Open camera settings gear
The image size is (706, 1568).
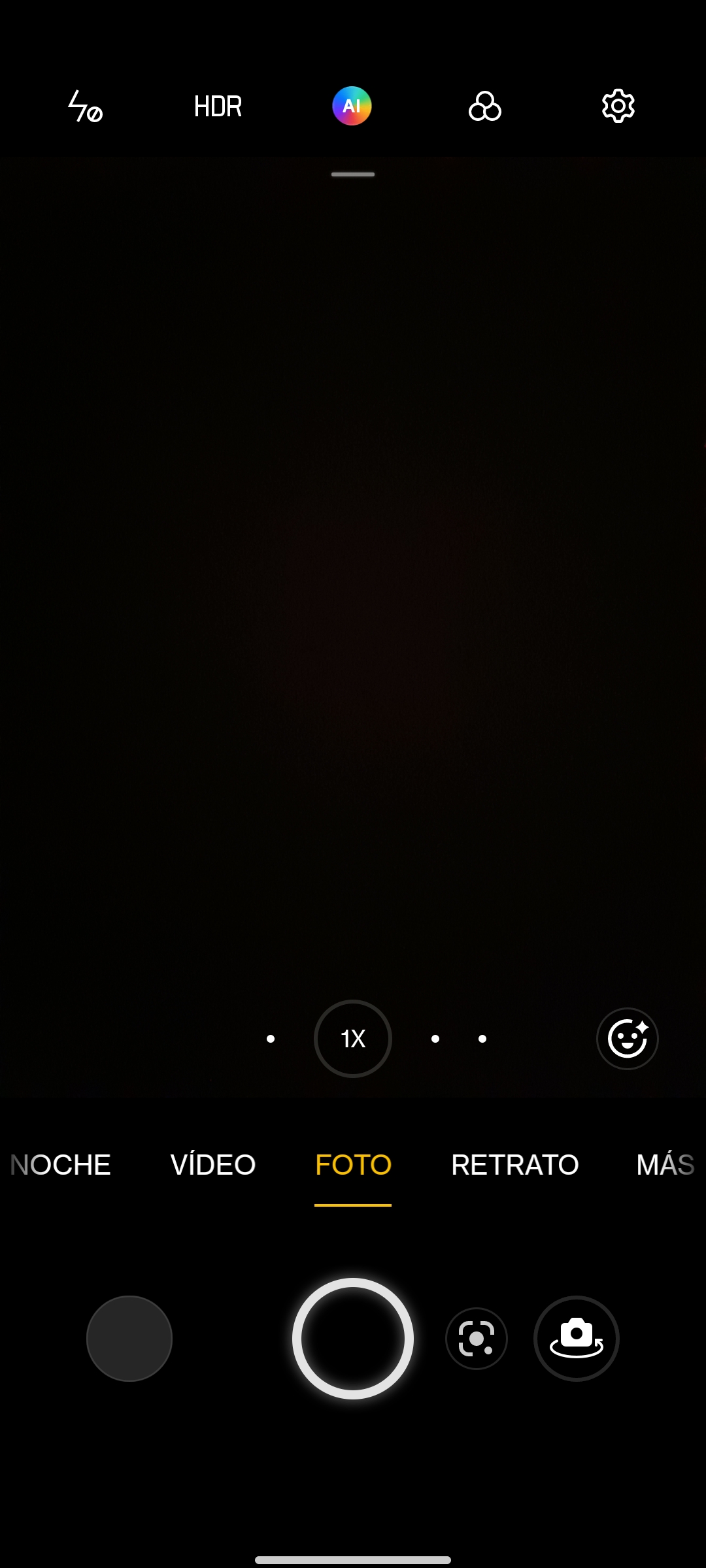[x=618, y=106]
